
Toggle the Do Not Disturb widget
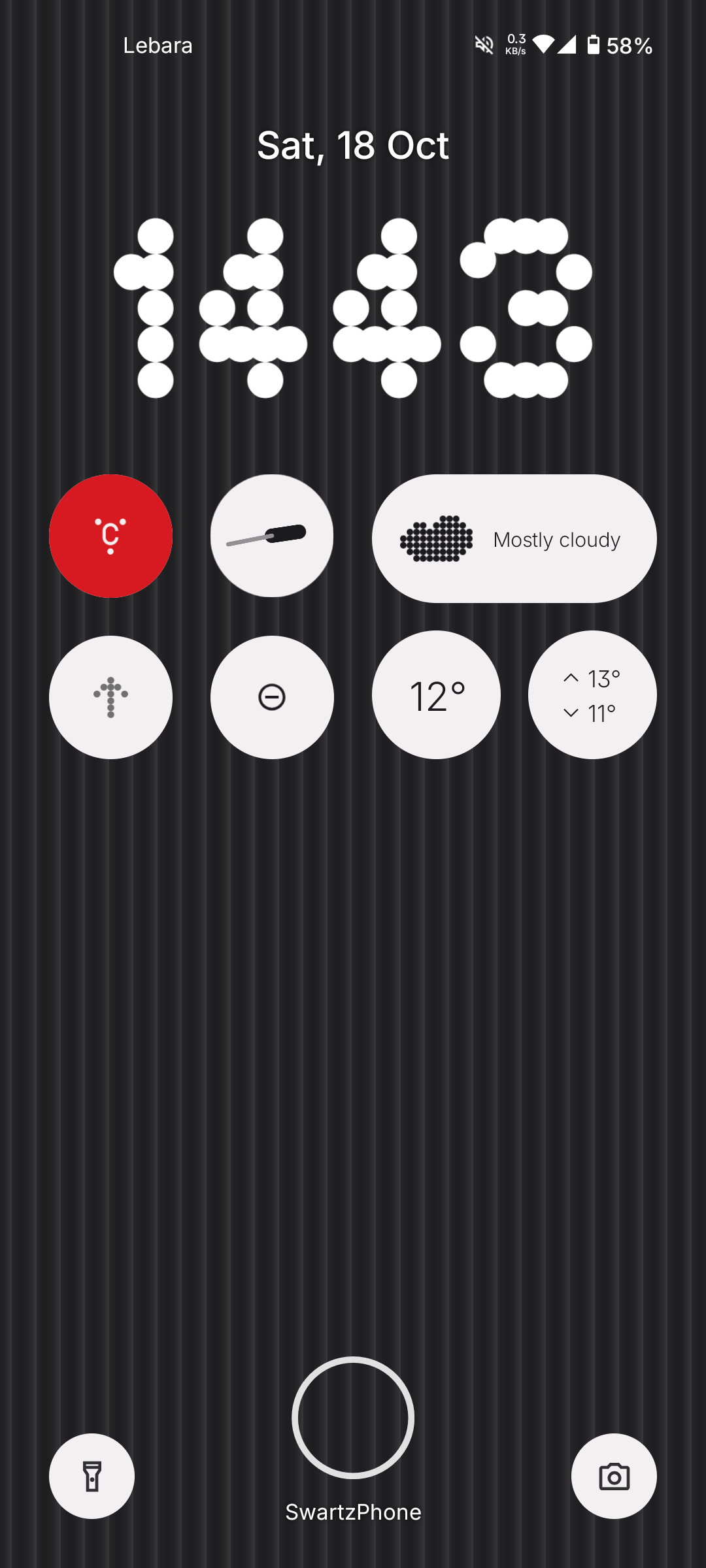[x=272, y=697]
